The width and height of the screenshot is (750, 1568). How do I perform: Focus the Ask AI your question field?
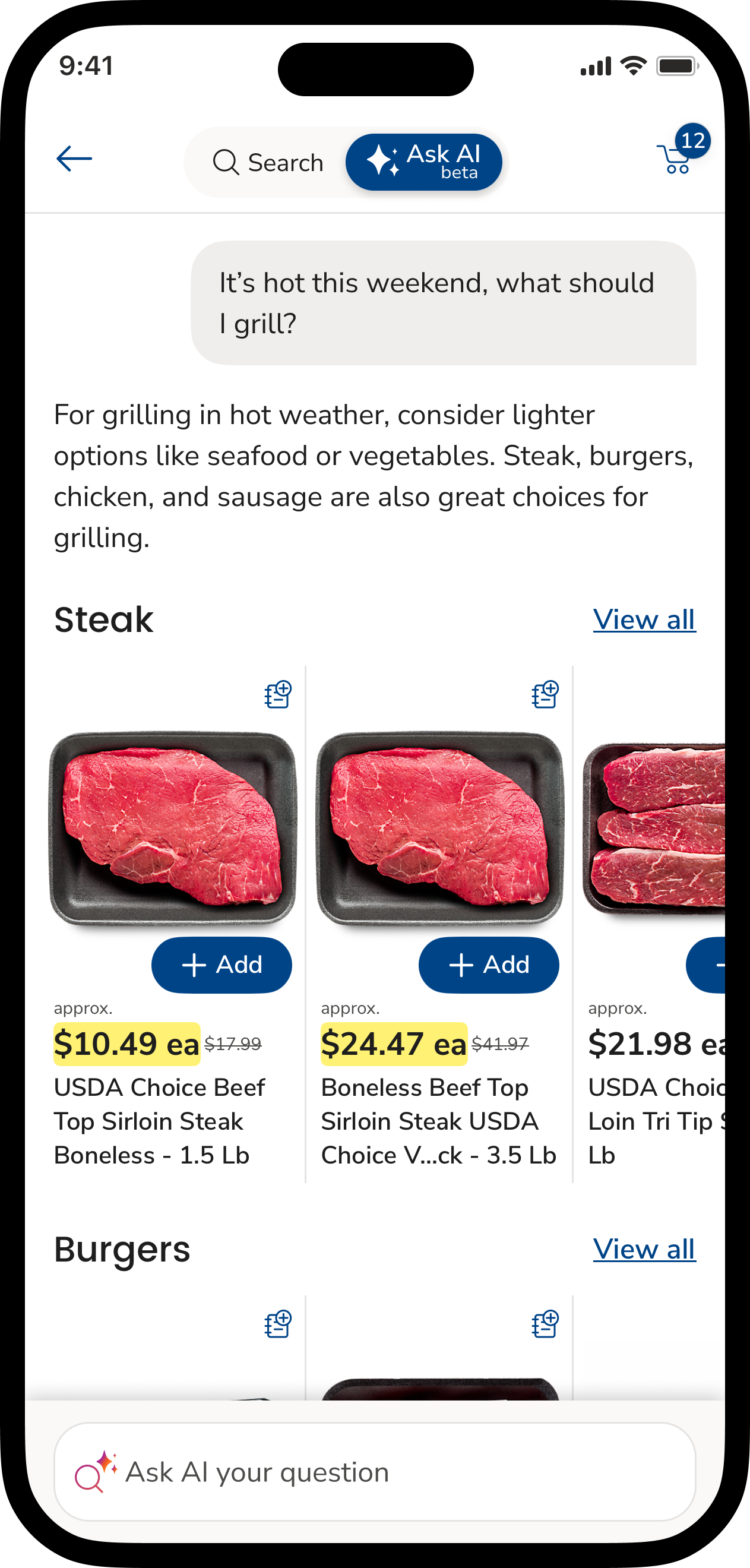click(x=375, y=1472)
